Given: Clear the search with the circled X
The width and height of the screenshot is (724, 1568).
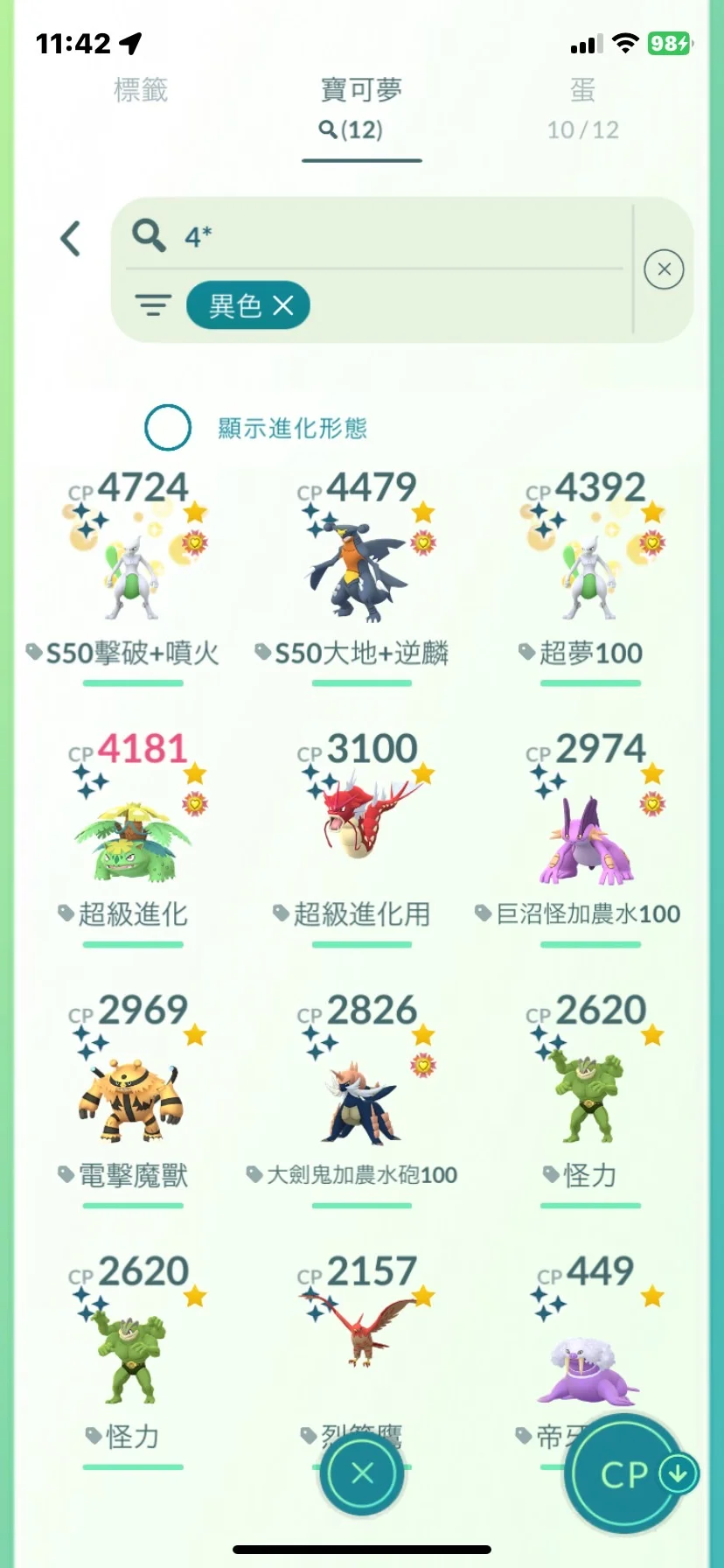Looking at the screenshot, I should (664, 269).
